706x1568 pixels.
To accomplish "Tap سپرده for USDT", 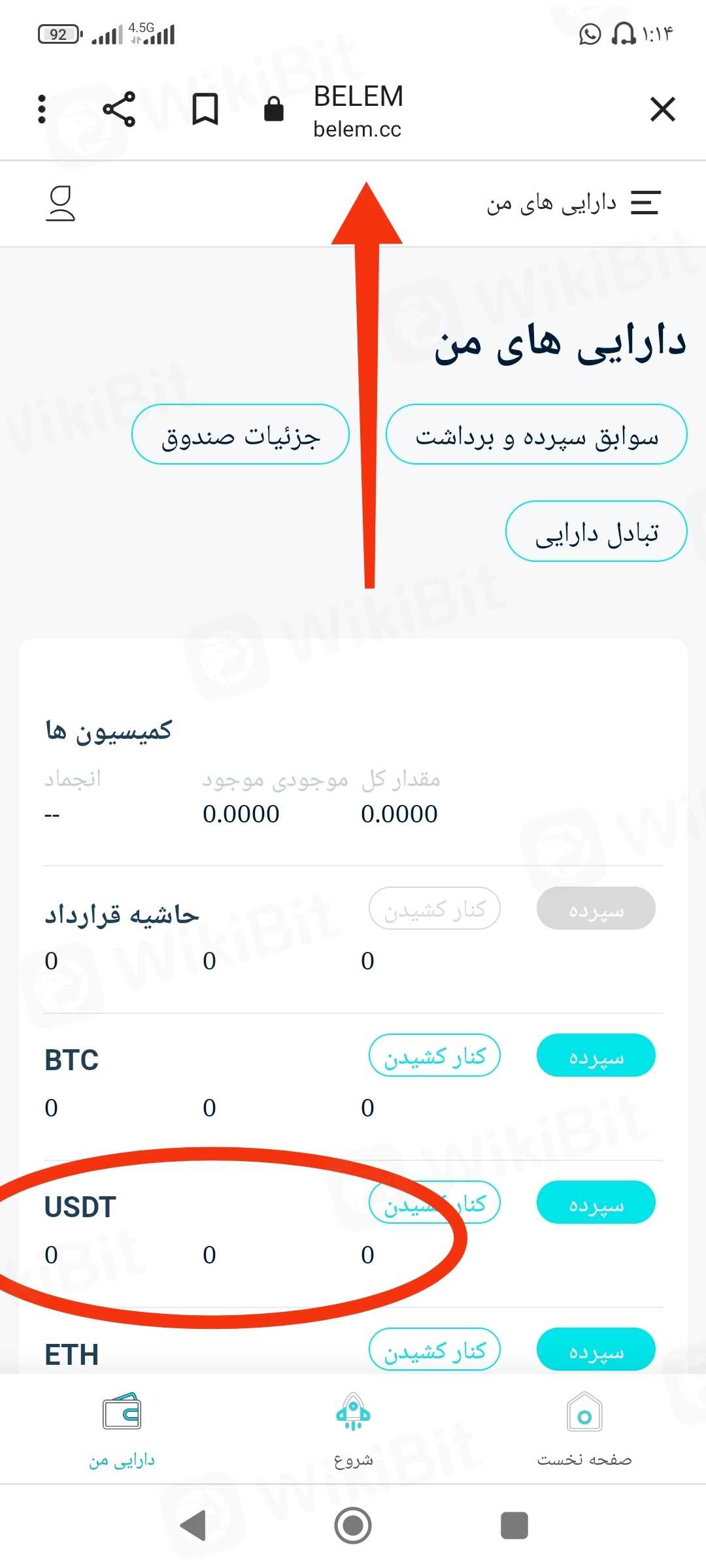I will [596, 1203].
